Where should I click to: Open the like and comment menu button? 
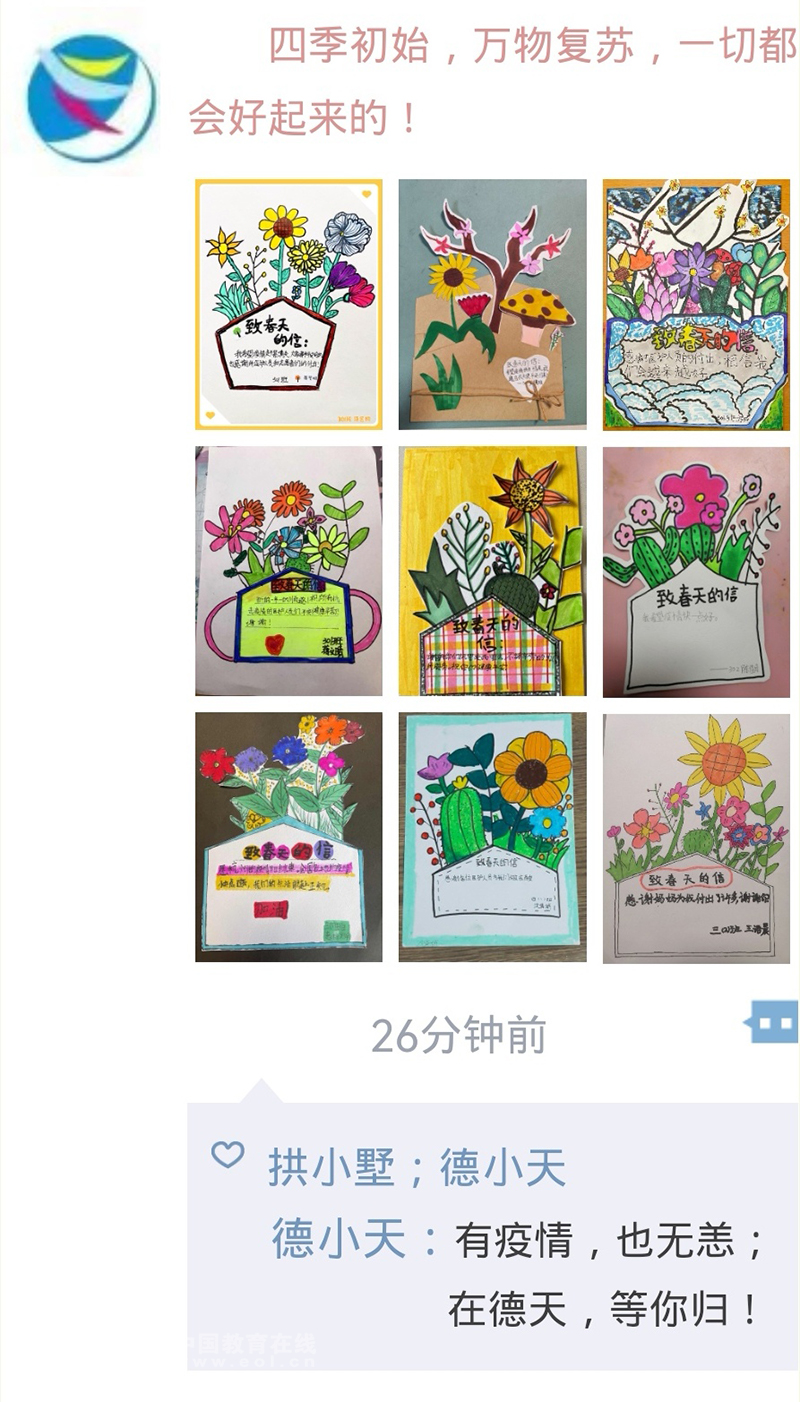point(772,1022)
